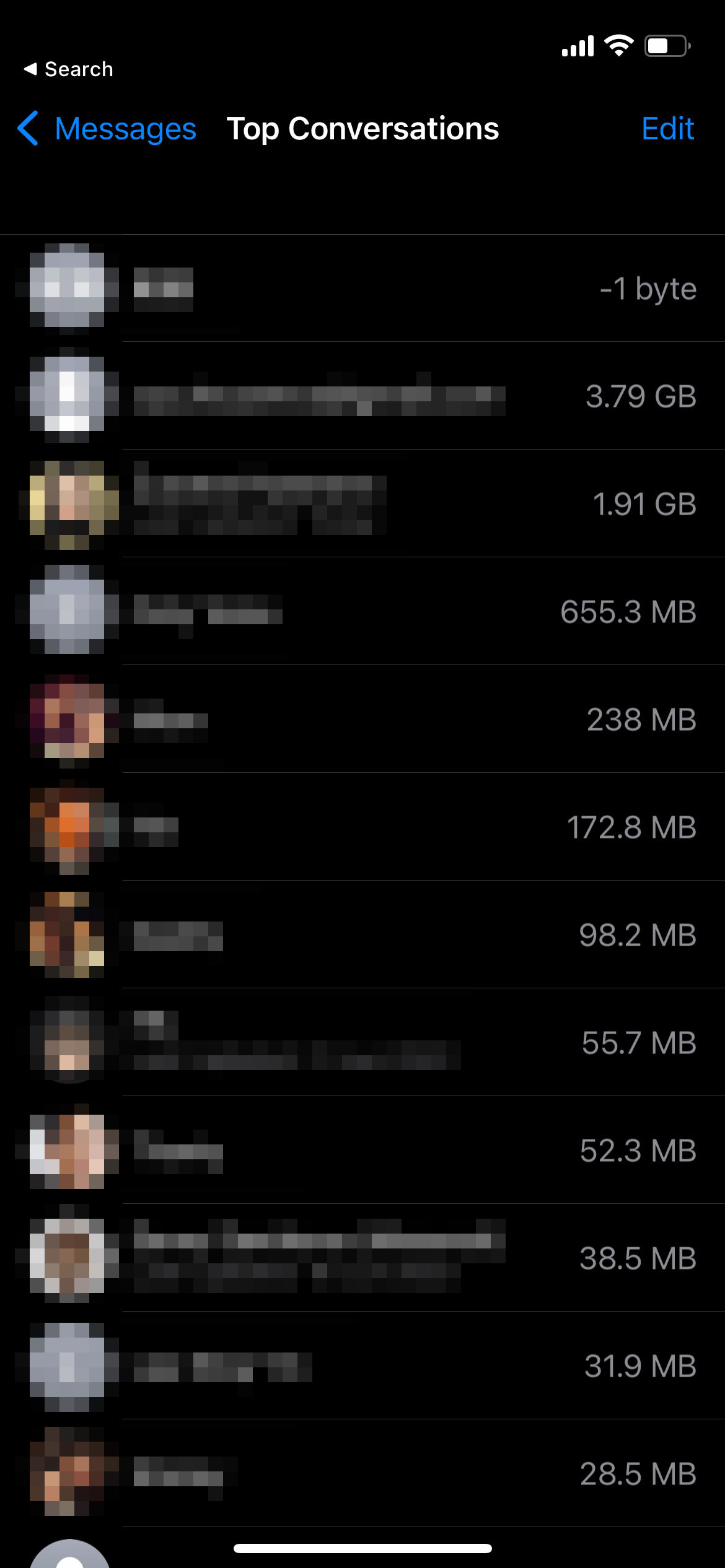
Task: Open the 3.79 GB conversation
Action: 362,396
